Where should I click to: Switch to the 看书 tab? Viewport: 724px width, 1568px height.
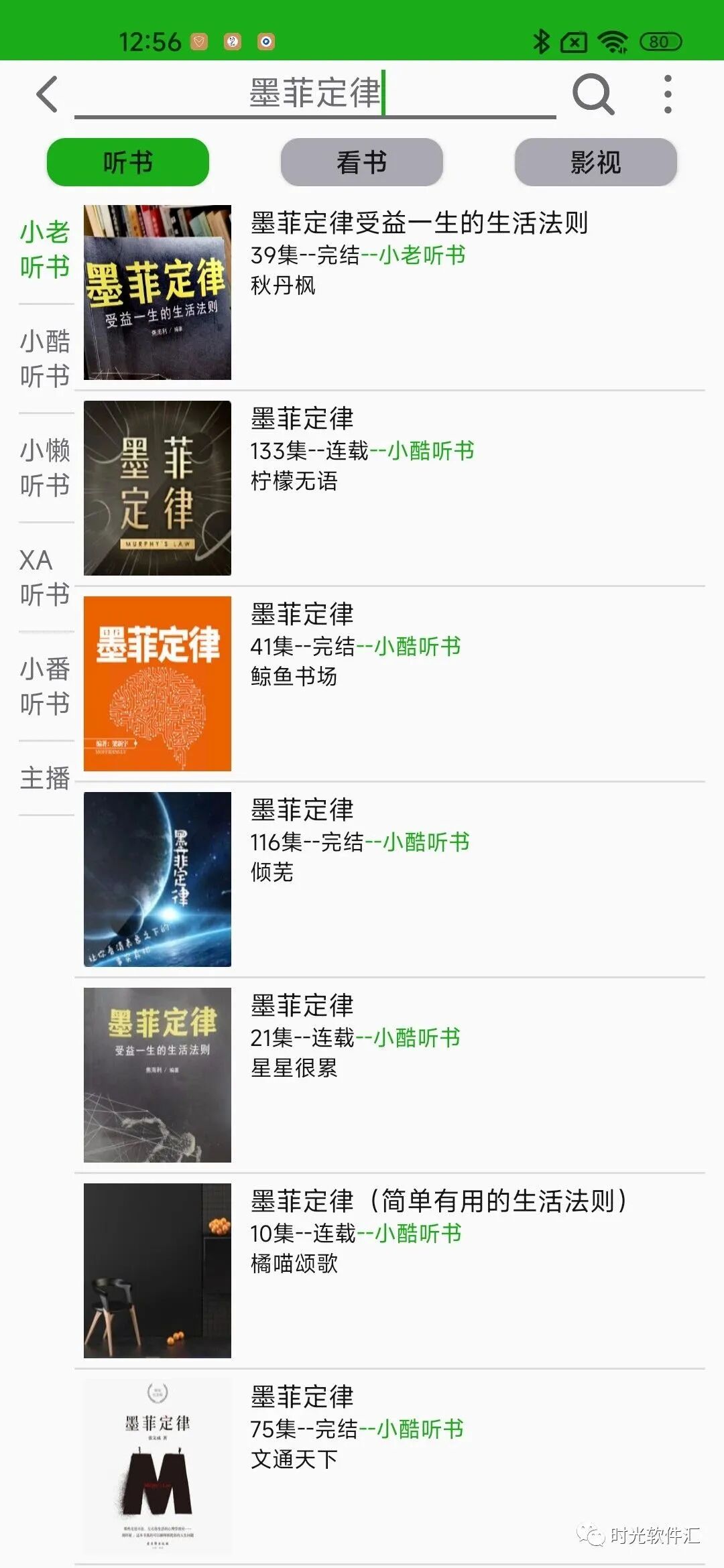[x=362, y=162]
